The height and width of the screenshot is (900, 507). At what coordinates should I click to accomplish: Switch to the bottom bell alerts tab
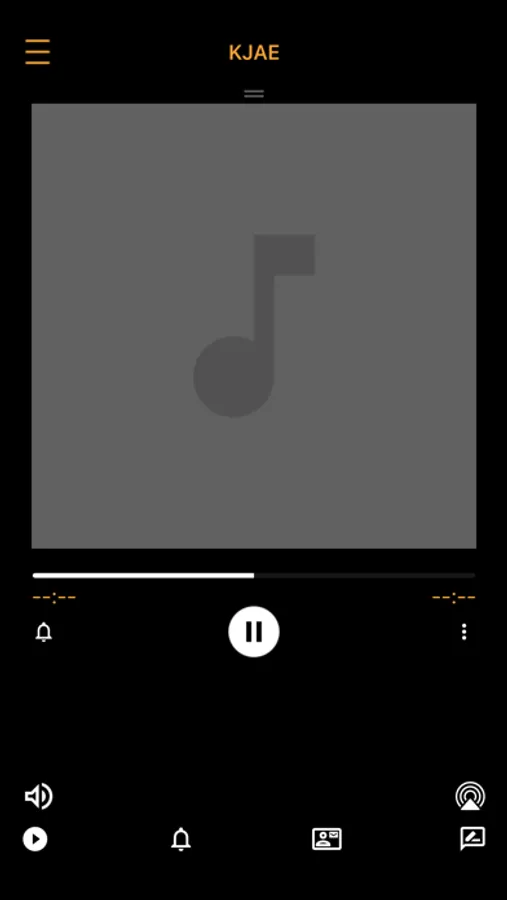pos(181,839)
